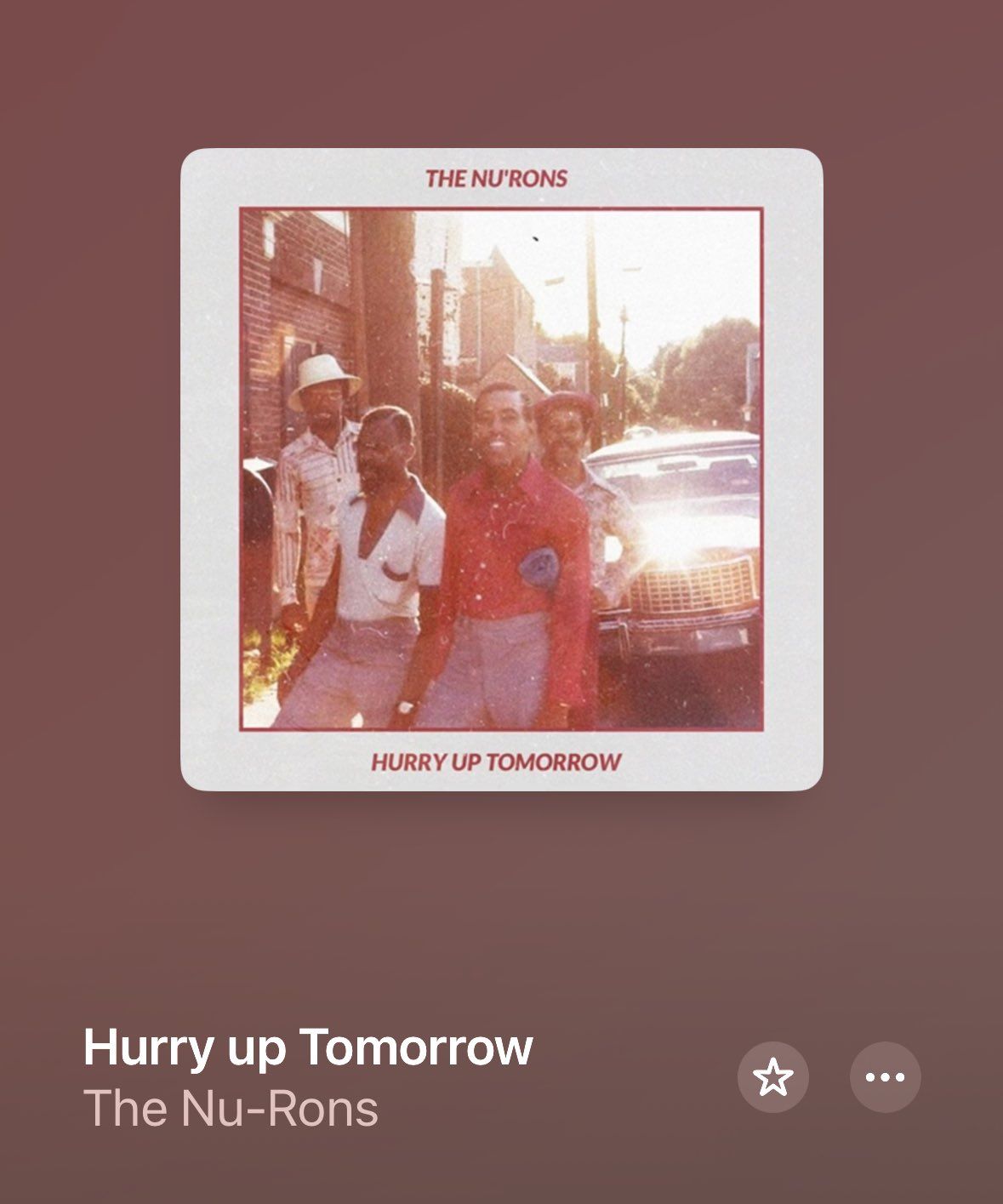
Task: Tap the Hurry Up Tomorrow album artwork
Action: pos(501,469)
